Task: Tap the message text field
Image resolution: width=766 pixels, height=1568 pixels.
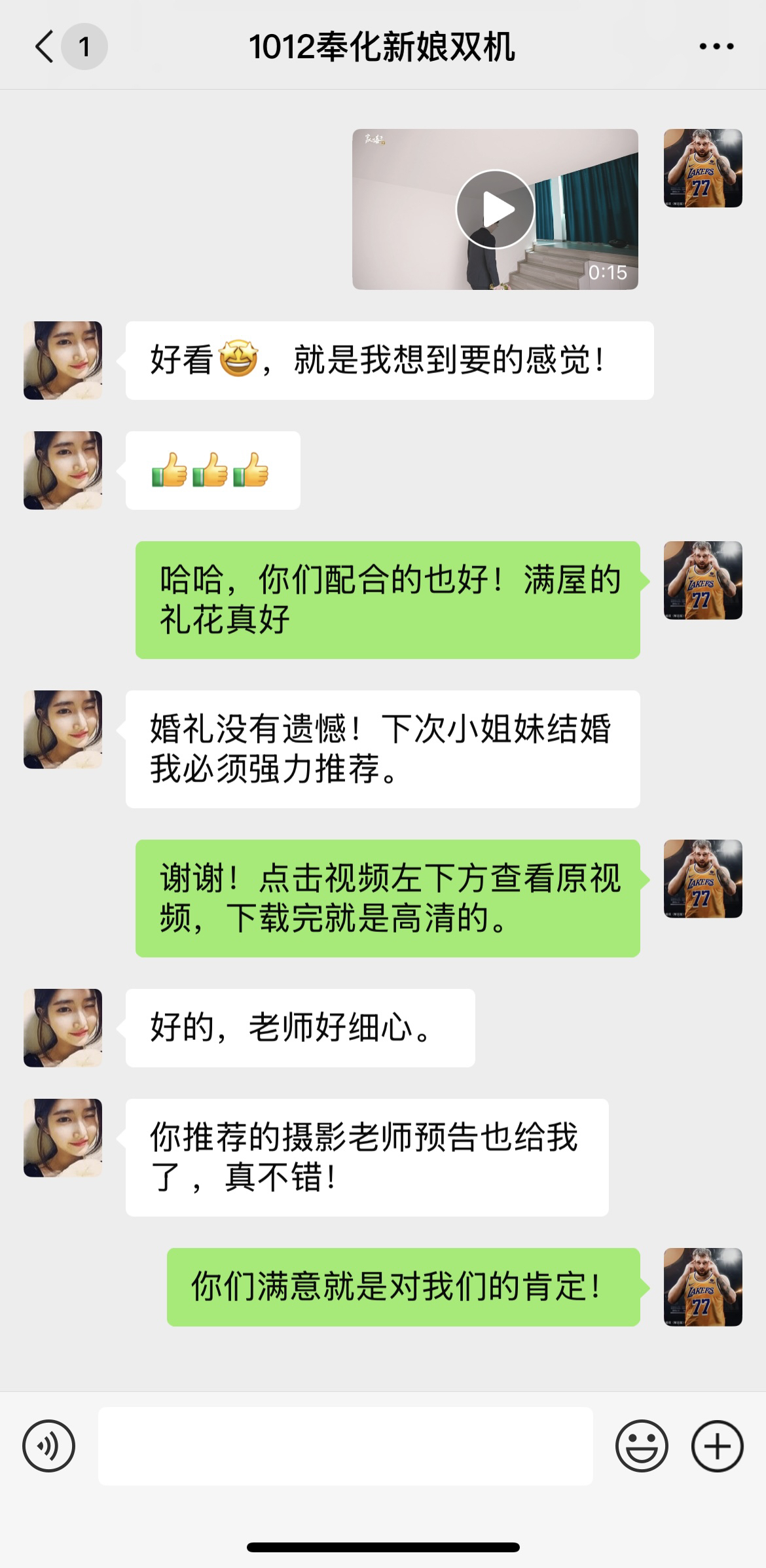Action: pyautogui.click(x=345, y=1446)
